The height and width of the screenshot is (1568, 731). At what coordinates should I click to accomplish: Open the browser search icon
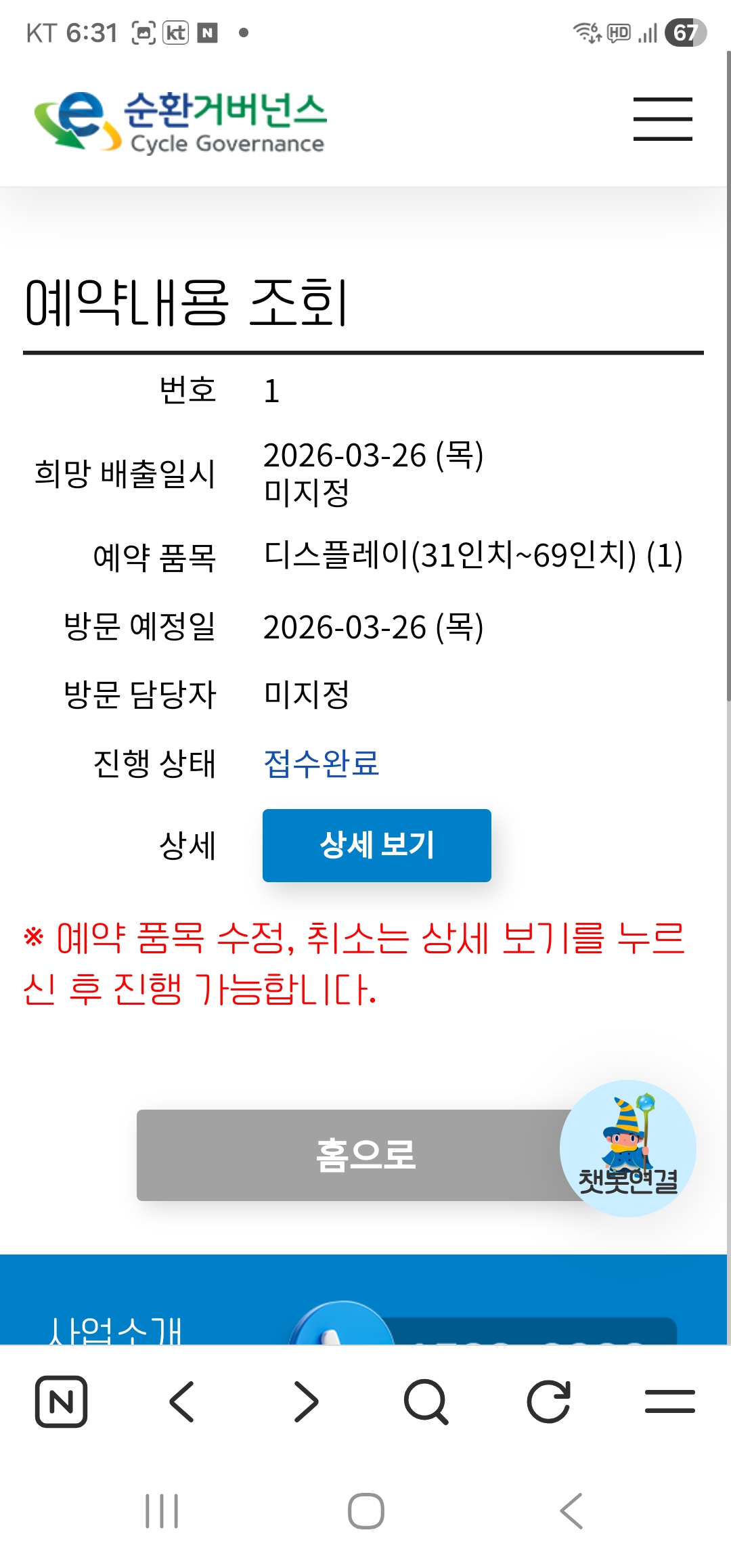point(426,1401)
